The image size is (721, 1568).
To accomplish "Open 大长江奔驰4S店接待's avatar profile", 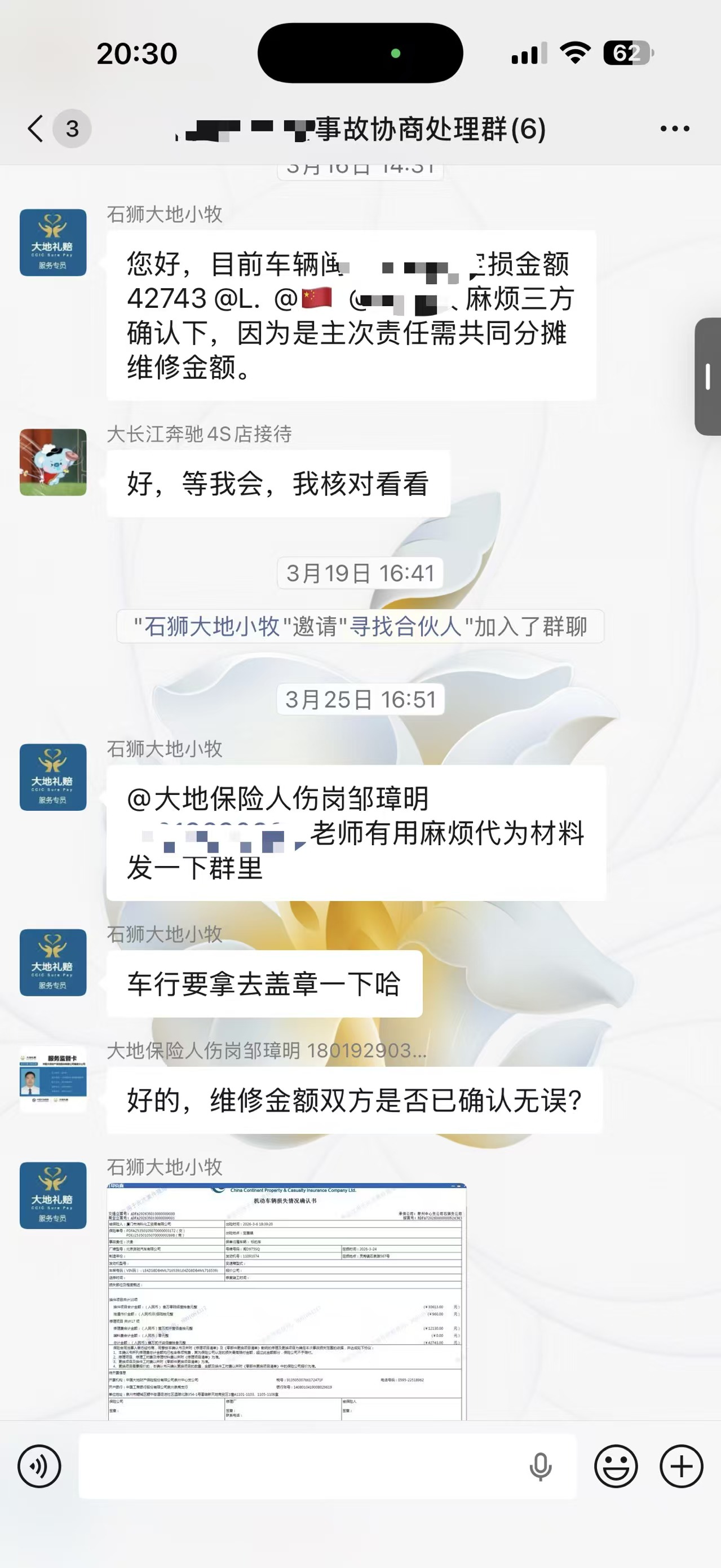I will pos(53,462).
